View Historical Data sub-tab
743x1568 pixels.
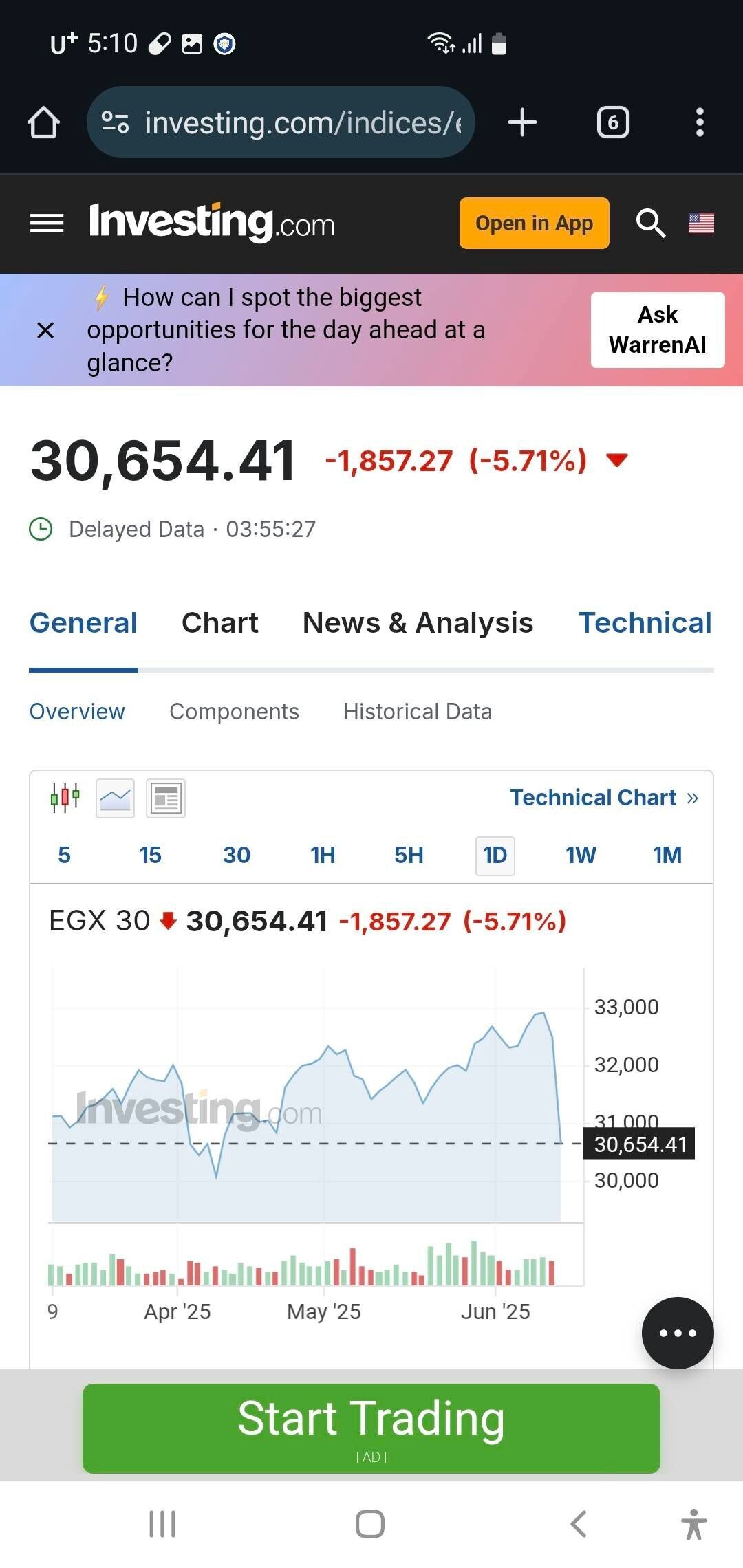pos(418,711)
